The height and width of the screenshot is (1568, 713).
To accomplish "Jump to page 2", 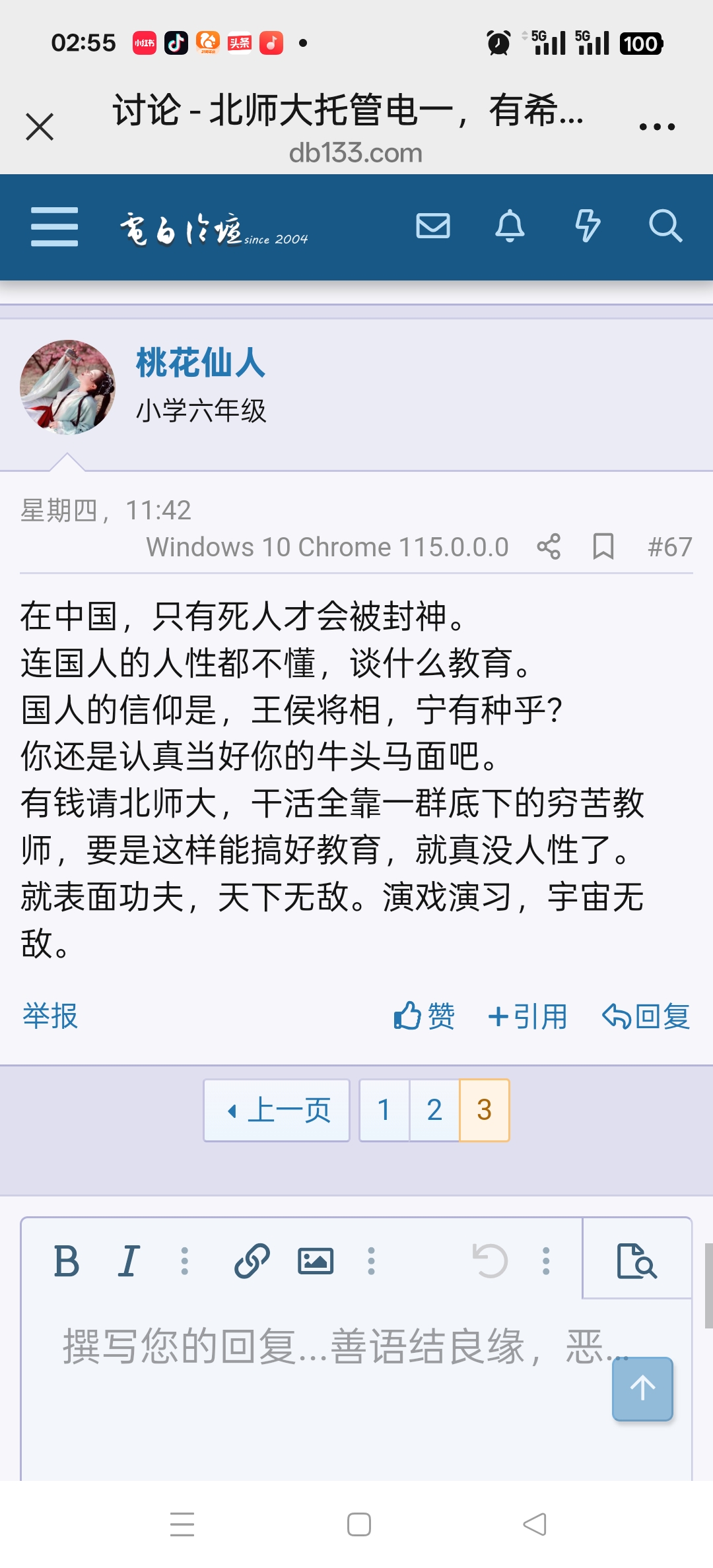I will [x=434, y=1110].
